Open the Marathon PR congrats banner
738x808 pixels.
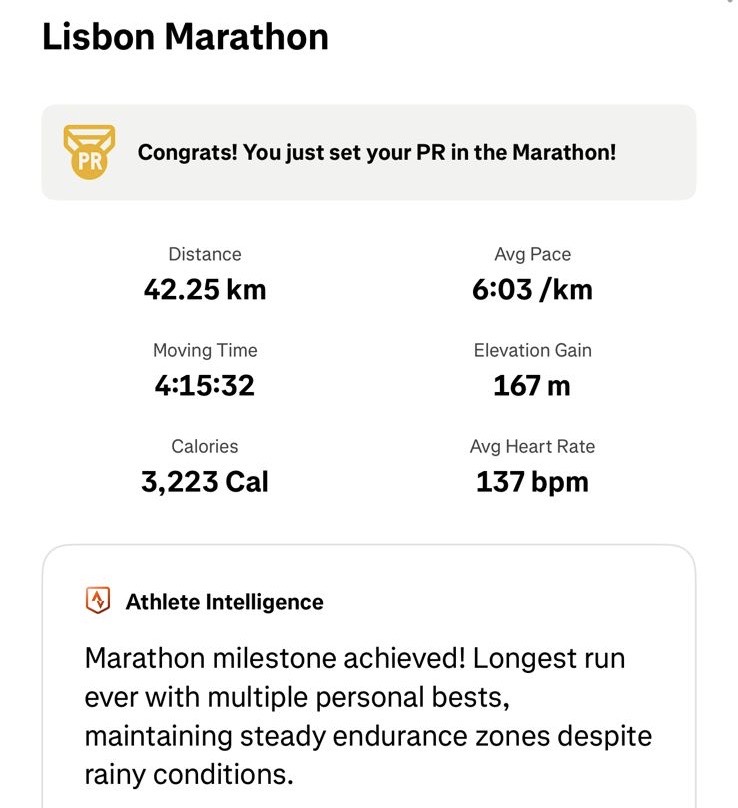(368, 153)
